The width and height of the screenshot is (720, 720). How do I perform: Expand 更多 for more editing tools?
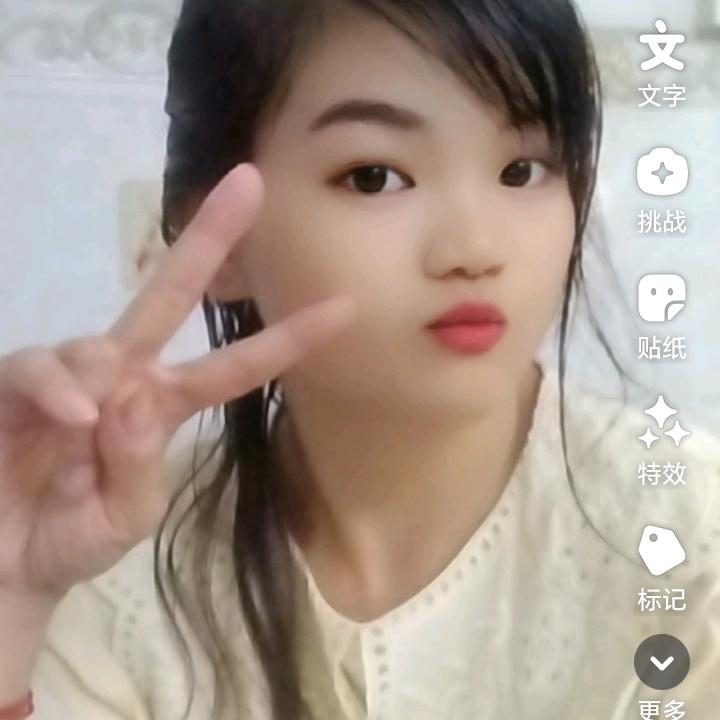pos(662,664)
